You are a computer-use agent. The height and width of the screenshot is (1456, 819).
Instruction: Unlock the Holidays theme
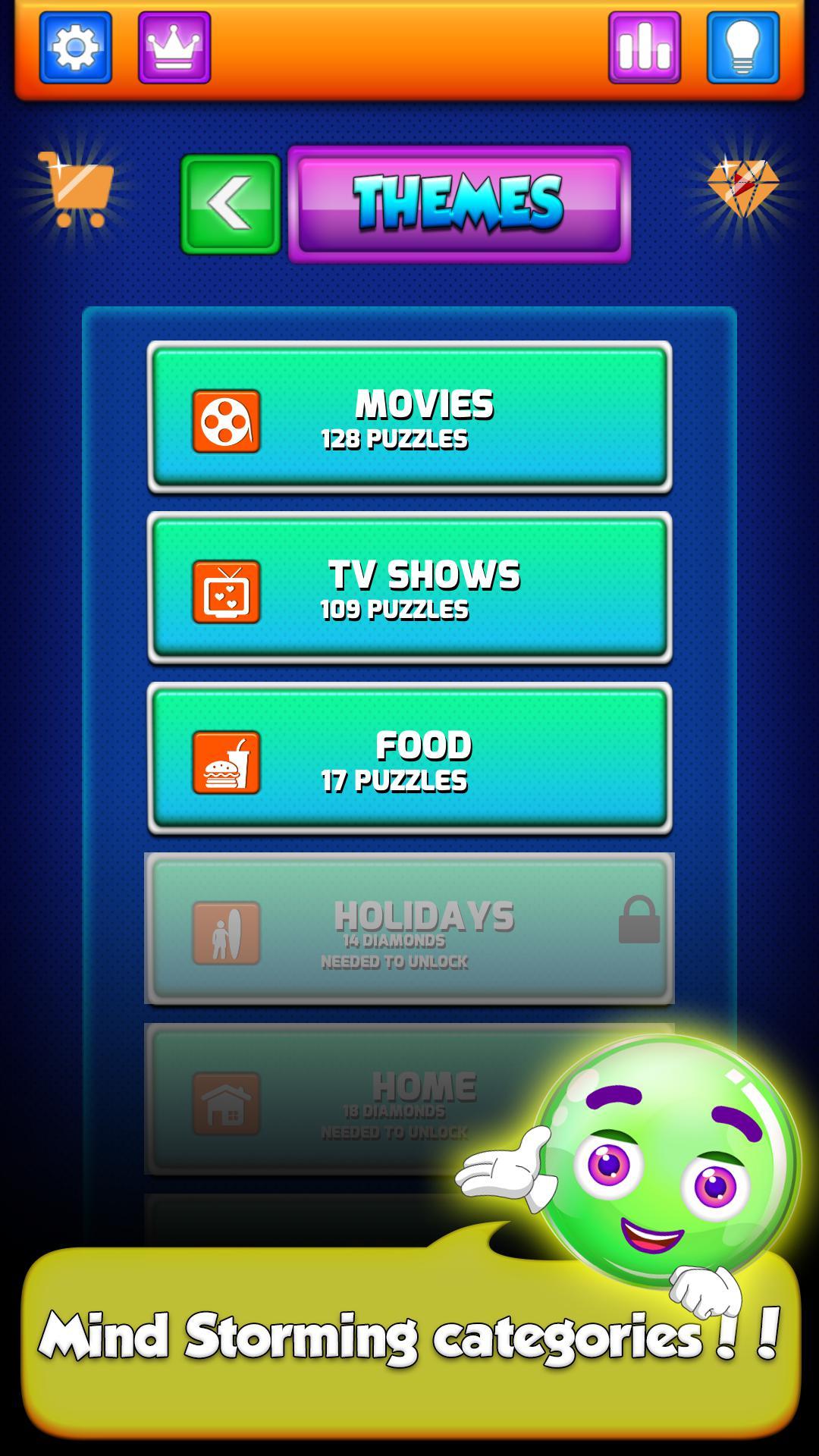point(409,929)
